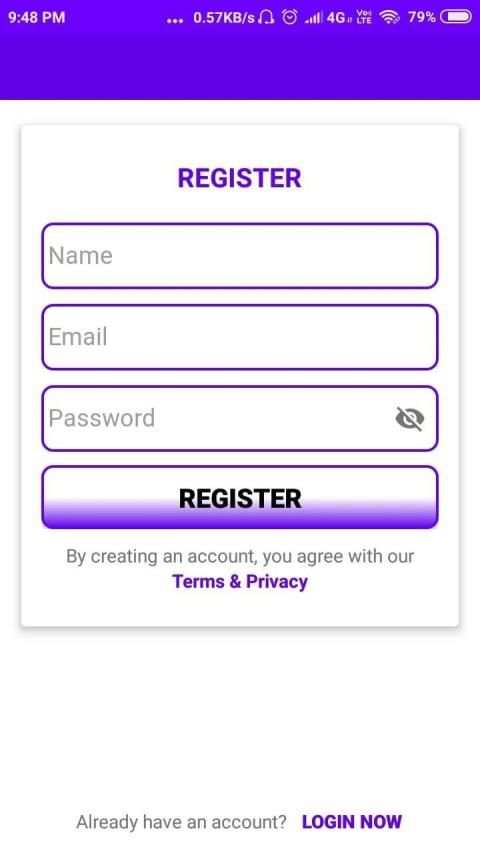Select the Password field

[x=239, y=418]
